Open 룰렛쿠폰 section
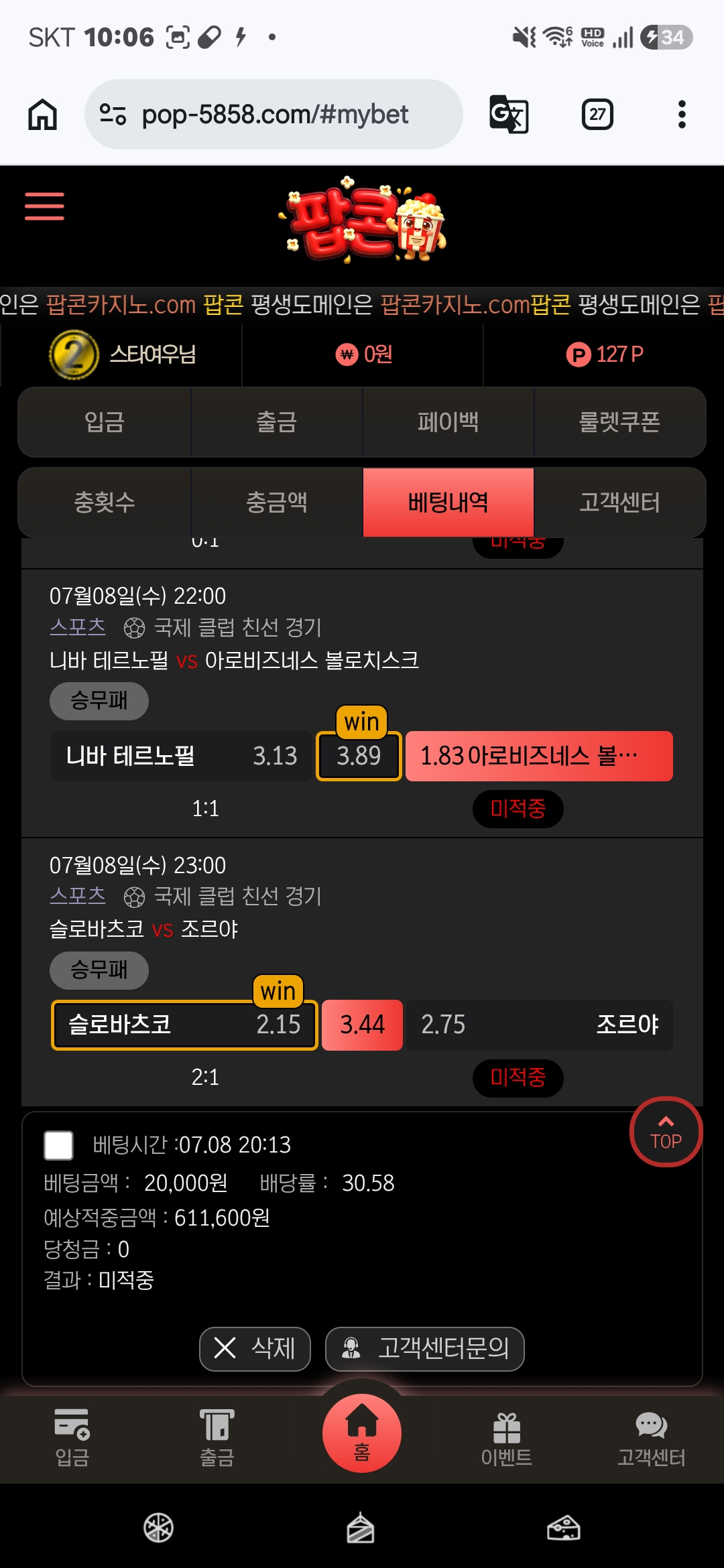This screenshot has width=724, height=1568. click(620, 422)
